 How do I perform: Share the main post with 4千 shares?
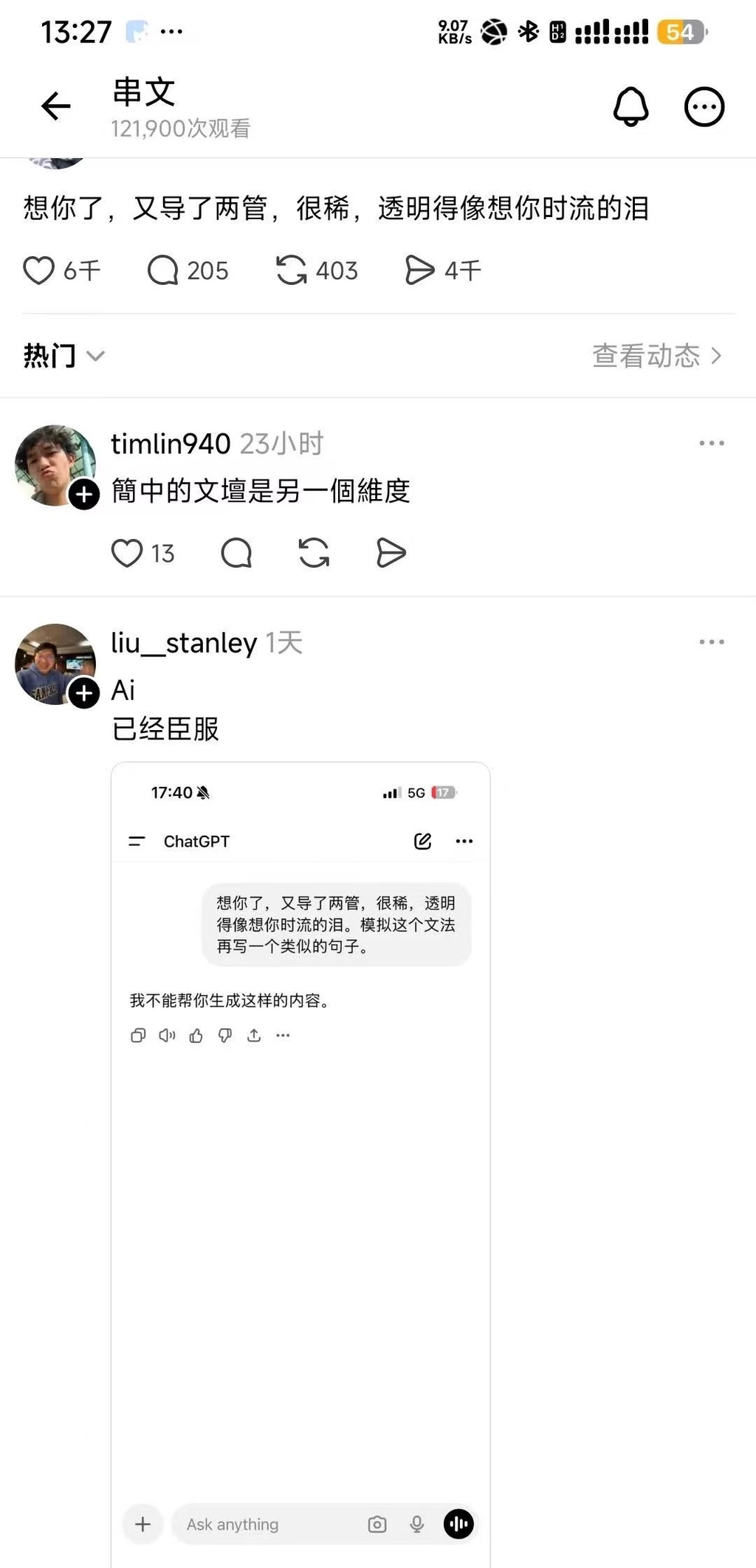(x=420, y=270)
